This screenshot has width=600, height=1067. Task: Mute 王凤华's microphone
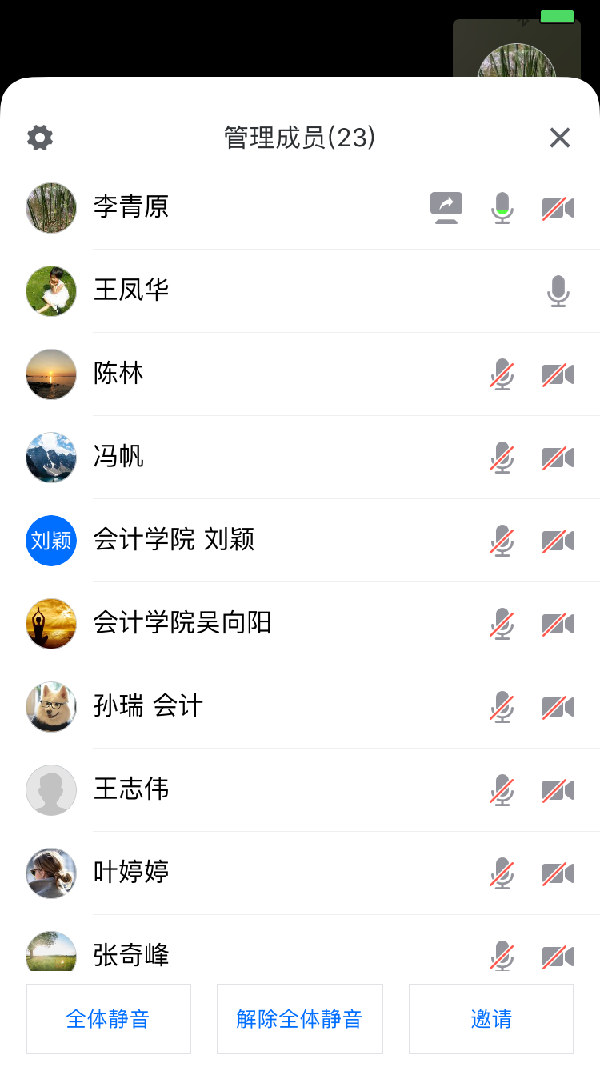(558, 291)
